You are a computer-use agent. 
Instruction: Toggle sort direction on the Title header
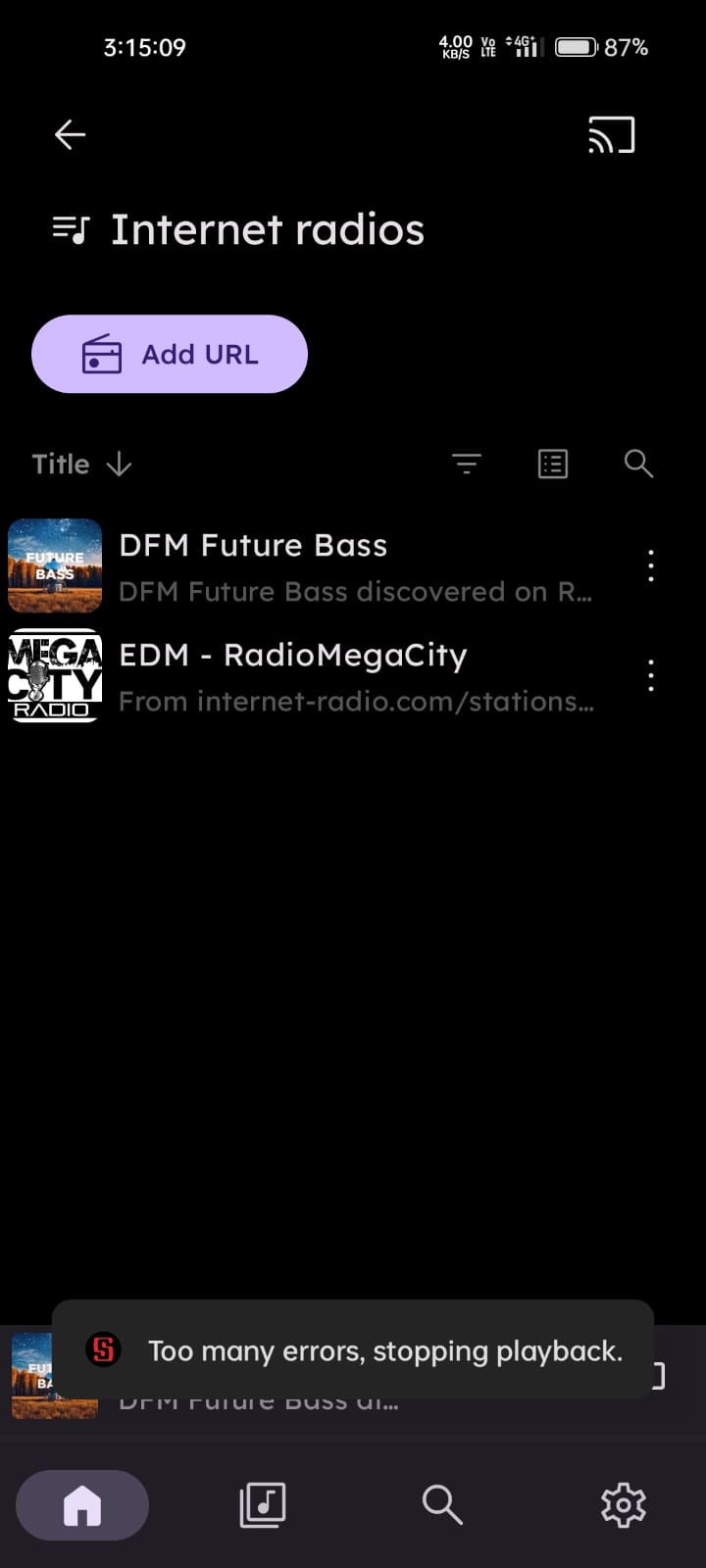click(x=118, y=464)
